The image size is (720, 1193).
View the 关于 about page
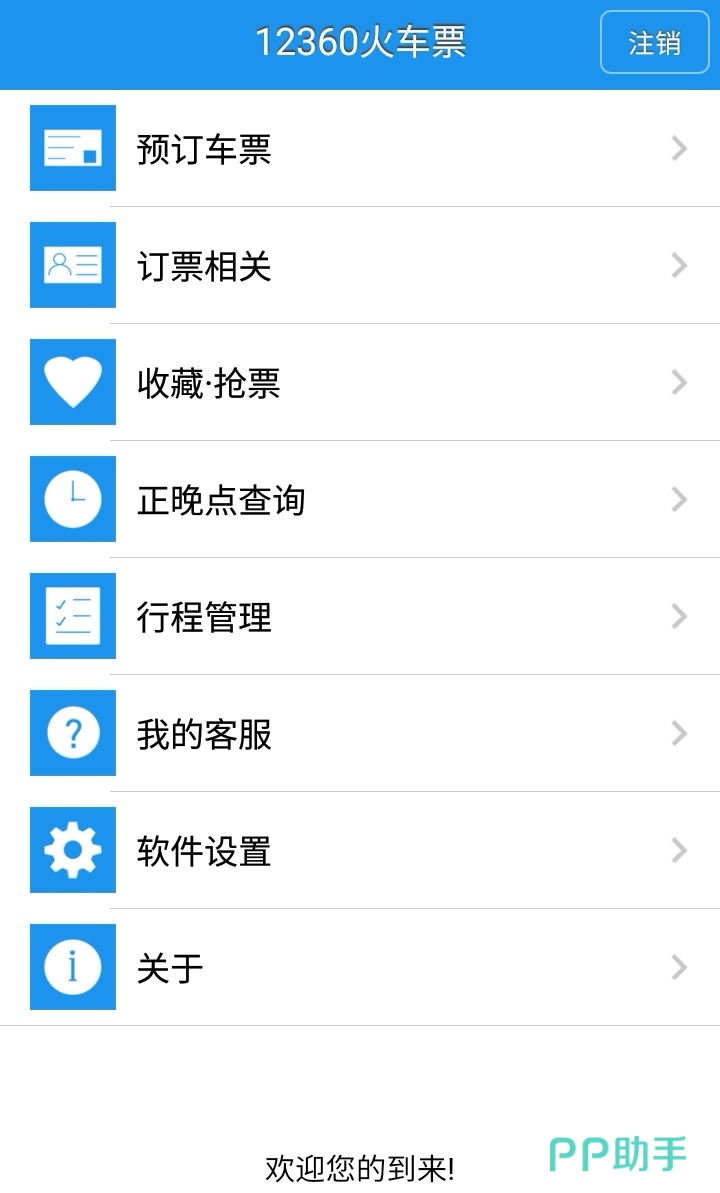(x=360, y=968)
